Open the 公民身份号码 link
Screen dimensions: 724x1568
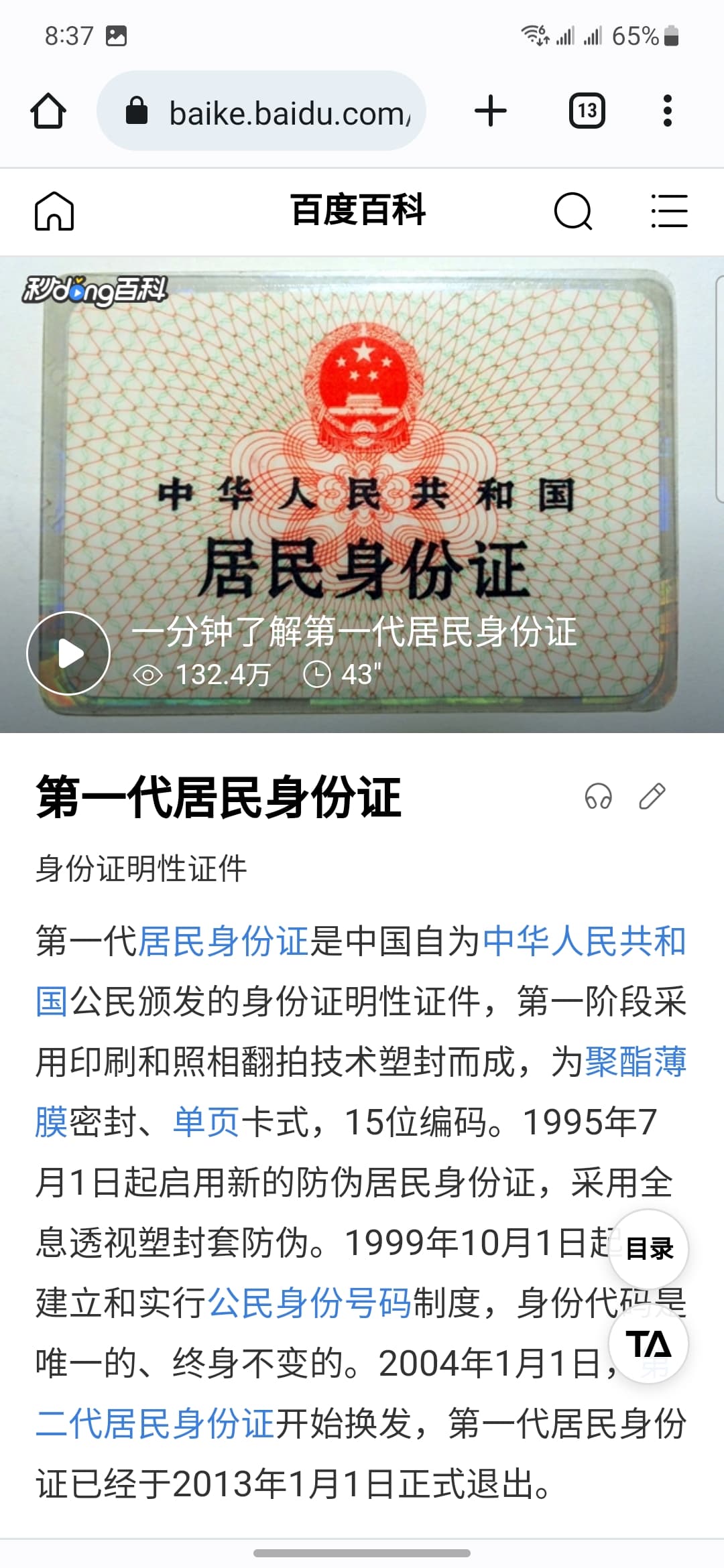(310, 1303)
